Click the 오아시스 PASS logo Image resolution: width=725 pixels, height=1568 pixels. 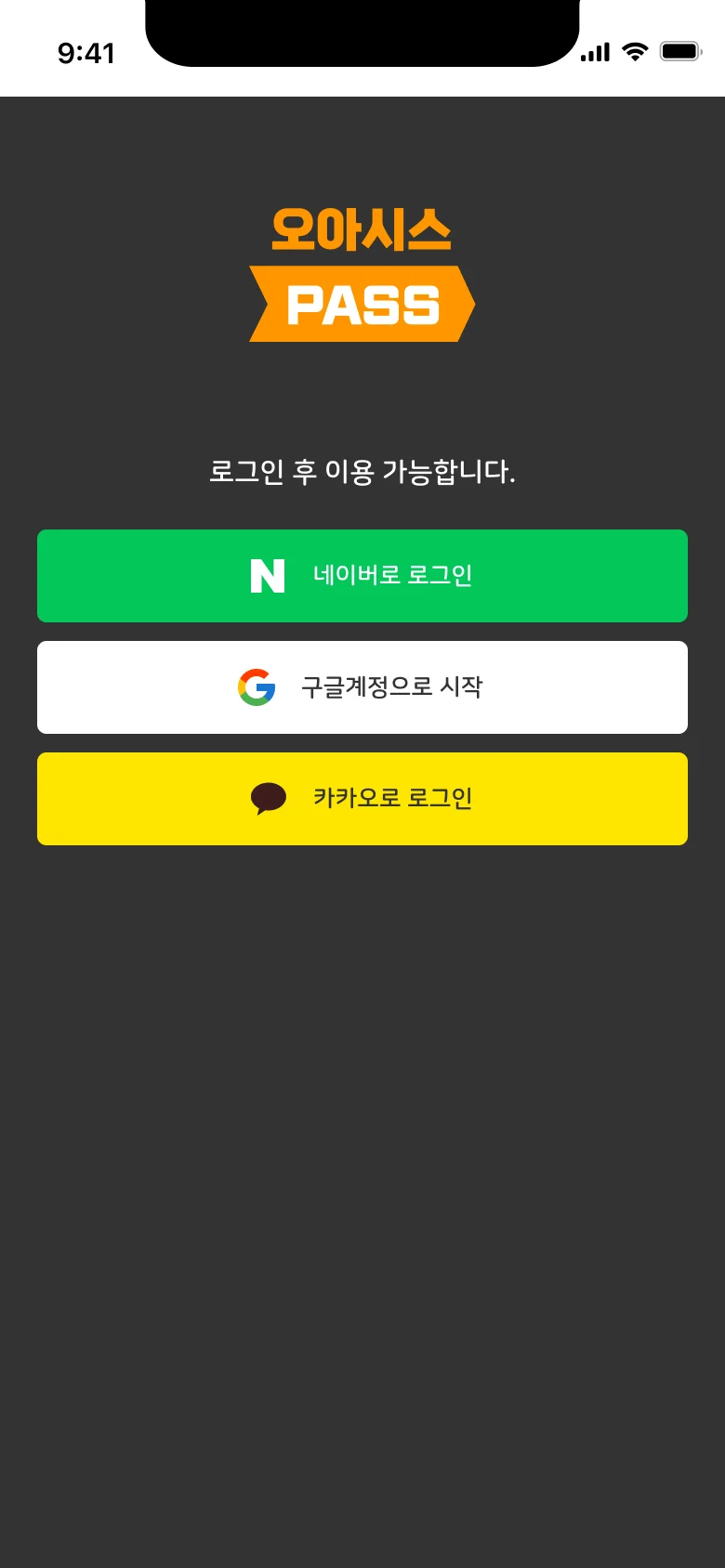tap(361, 269)
